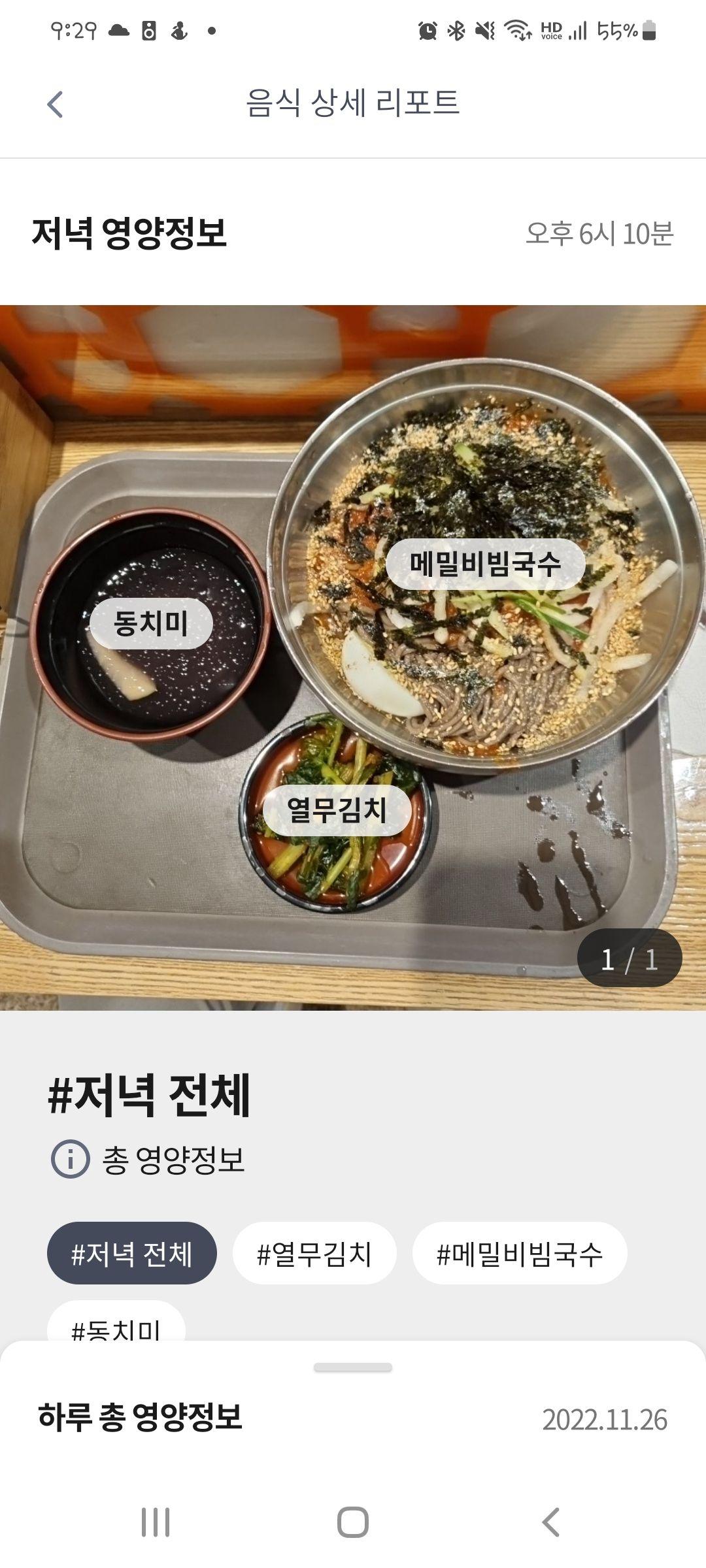Tap the 열무김치 label on photo
This screenshot has height=1568, width=706.
point(337,811)
